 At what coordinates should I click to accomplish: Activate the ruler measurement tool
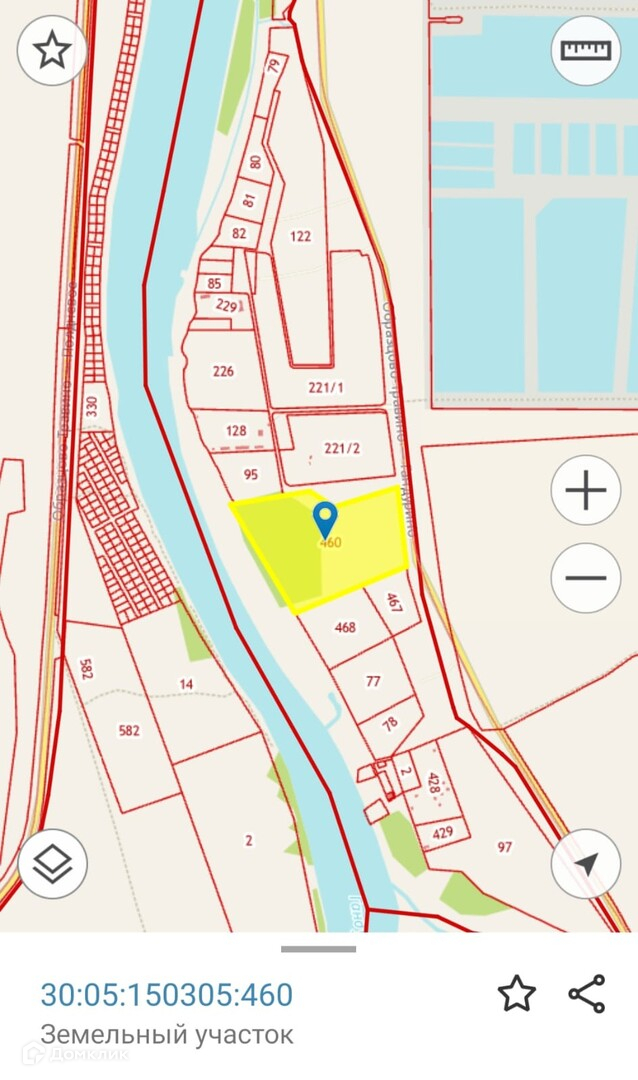(585, 49)
